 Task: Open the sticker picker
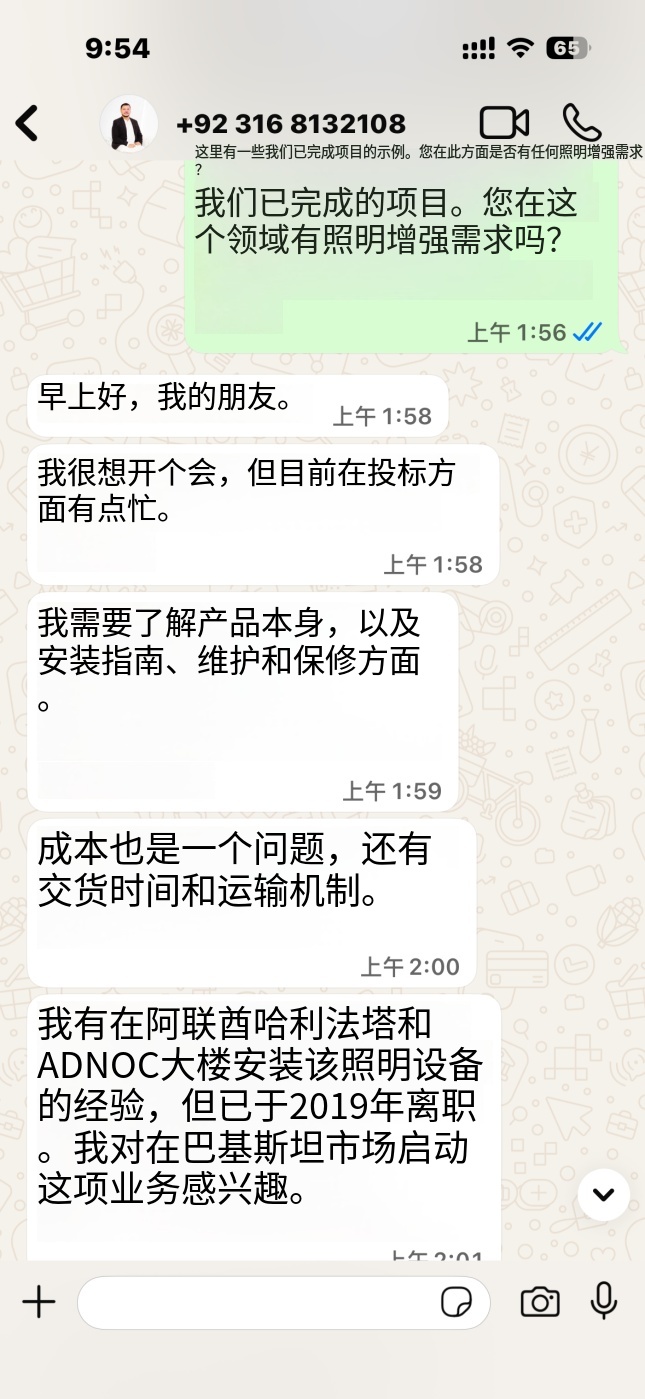tap(457, 1302)
